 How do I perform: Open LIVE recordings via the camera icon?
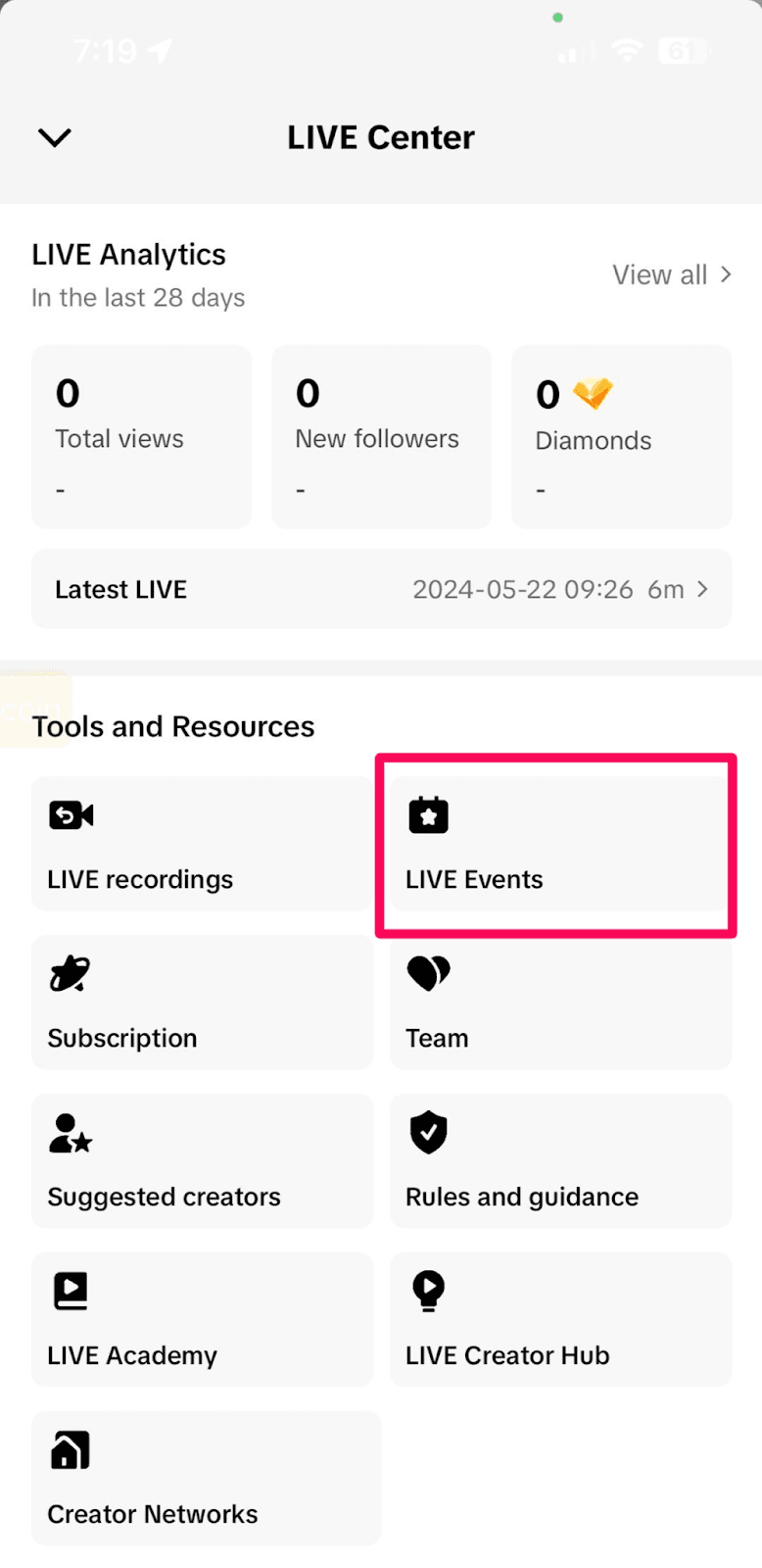coord(70,814)
